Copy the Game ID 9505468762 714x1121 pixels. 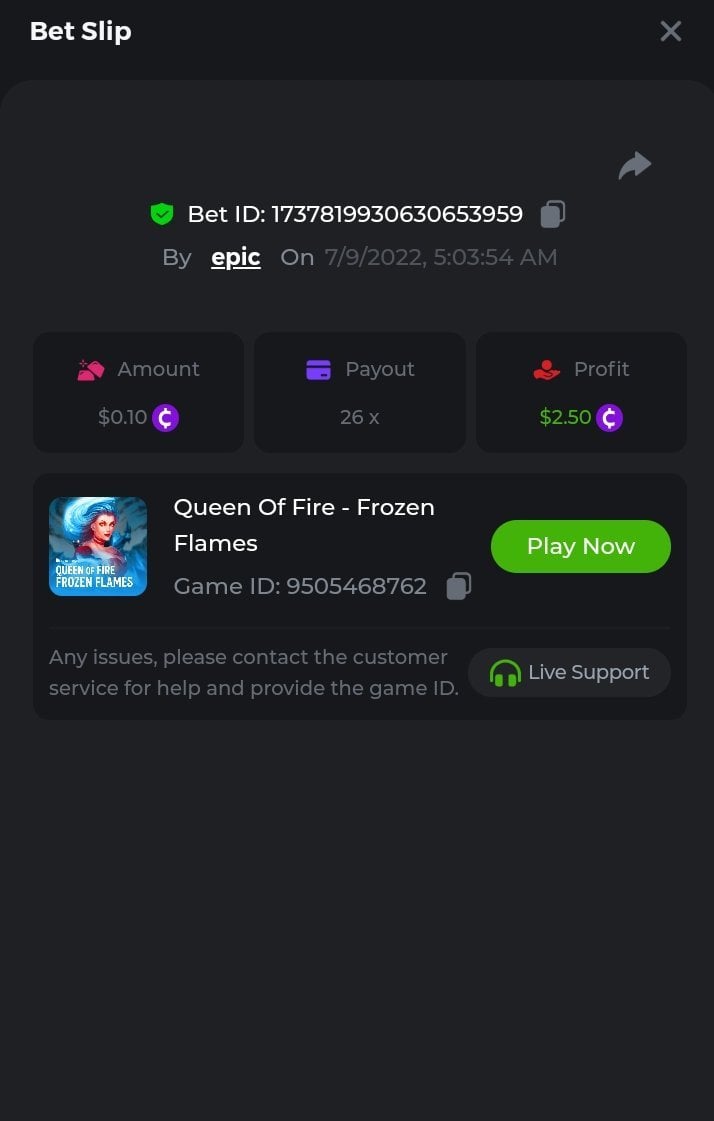[458, 586]
